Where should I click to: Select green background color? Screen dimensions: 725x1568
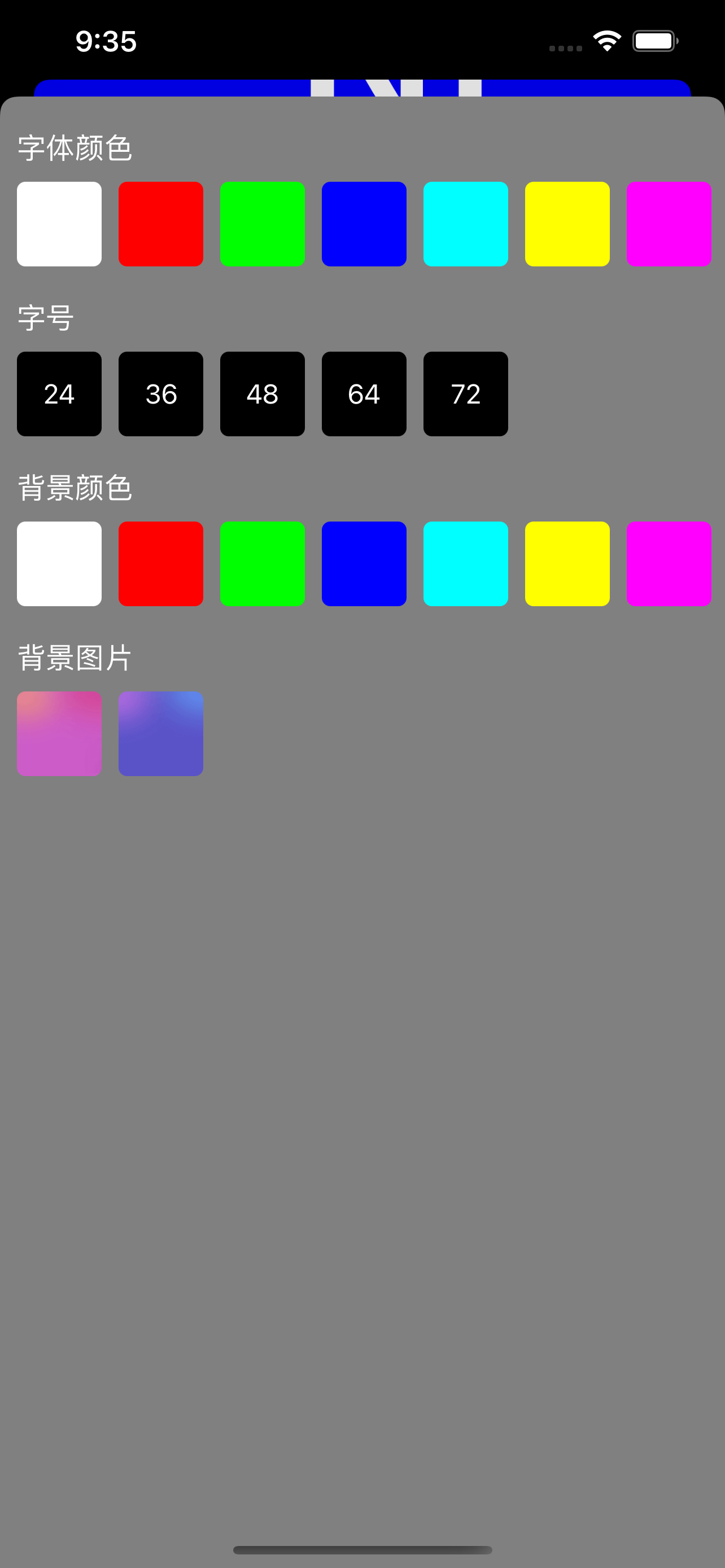pyautogui.click(x=263, y=564)
